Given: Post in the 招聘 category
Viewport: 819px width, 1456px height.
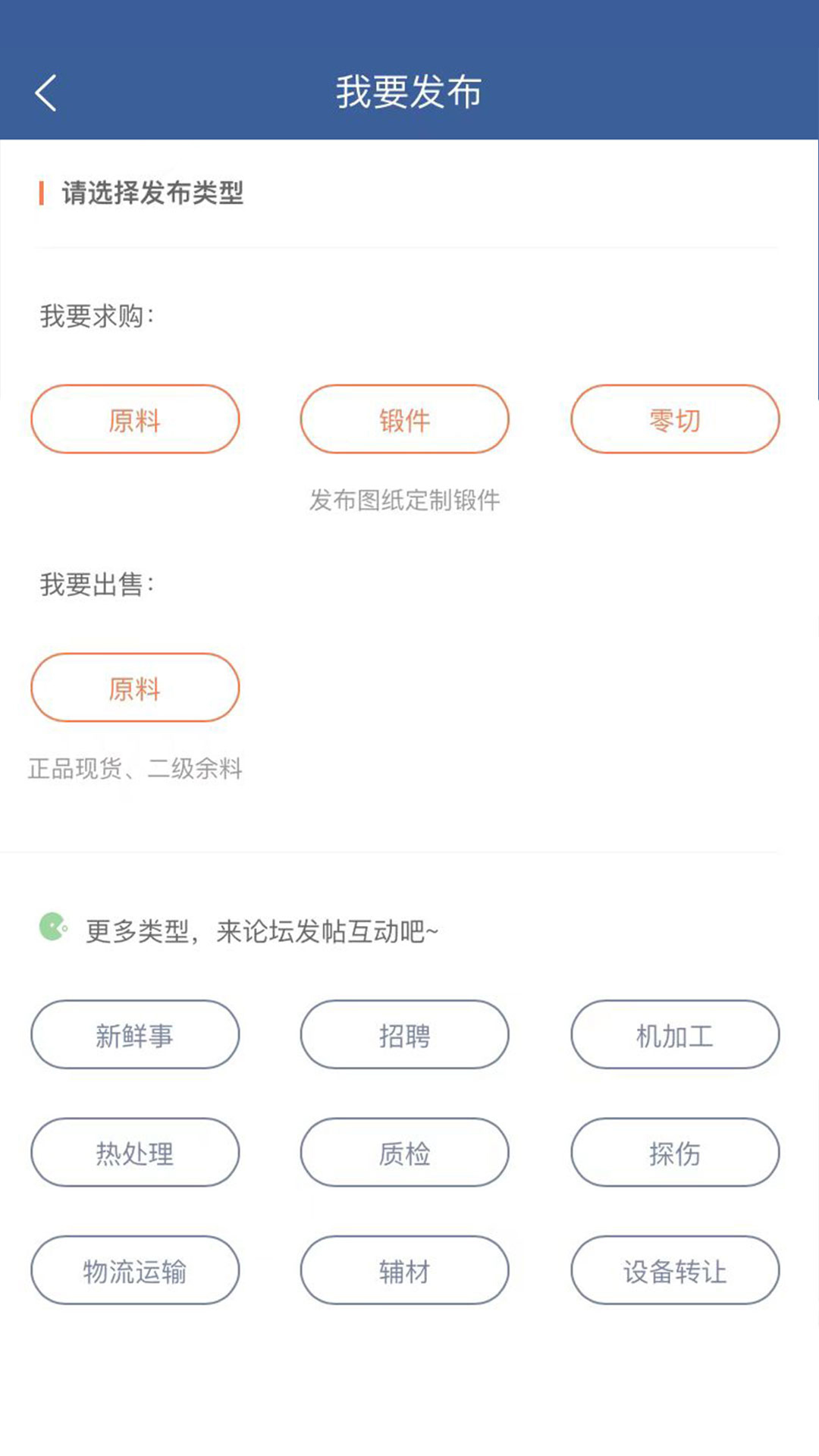Looking at the screenshot, I should [x=404, y=1034].
